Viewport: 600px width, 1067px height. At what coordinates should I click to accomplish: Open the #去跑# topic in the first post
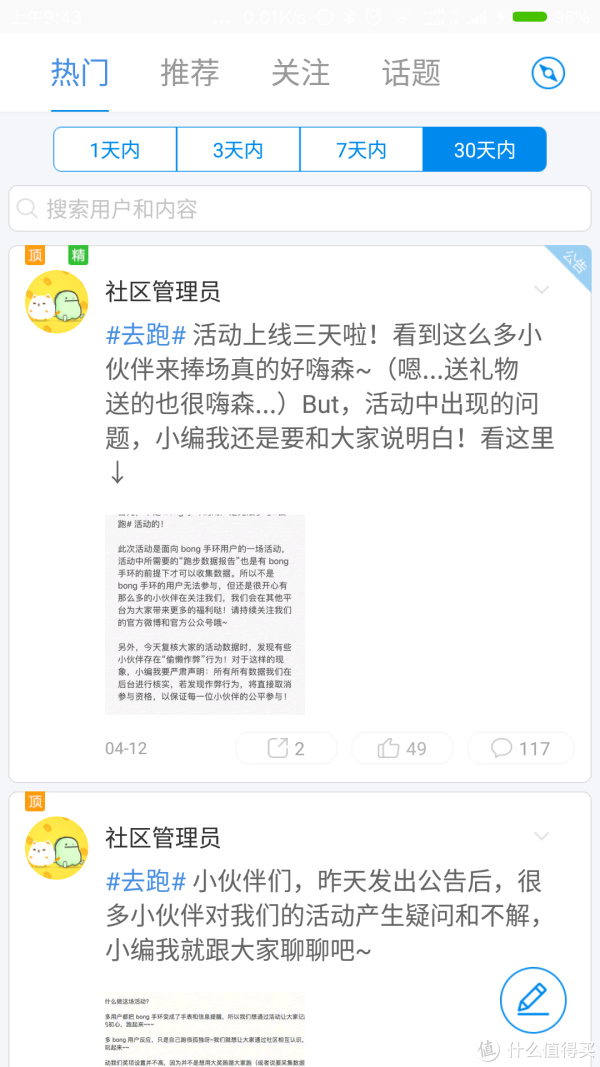click(x=146, y=335)
